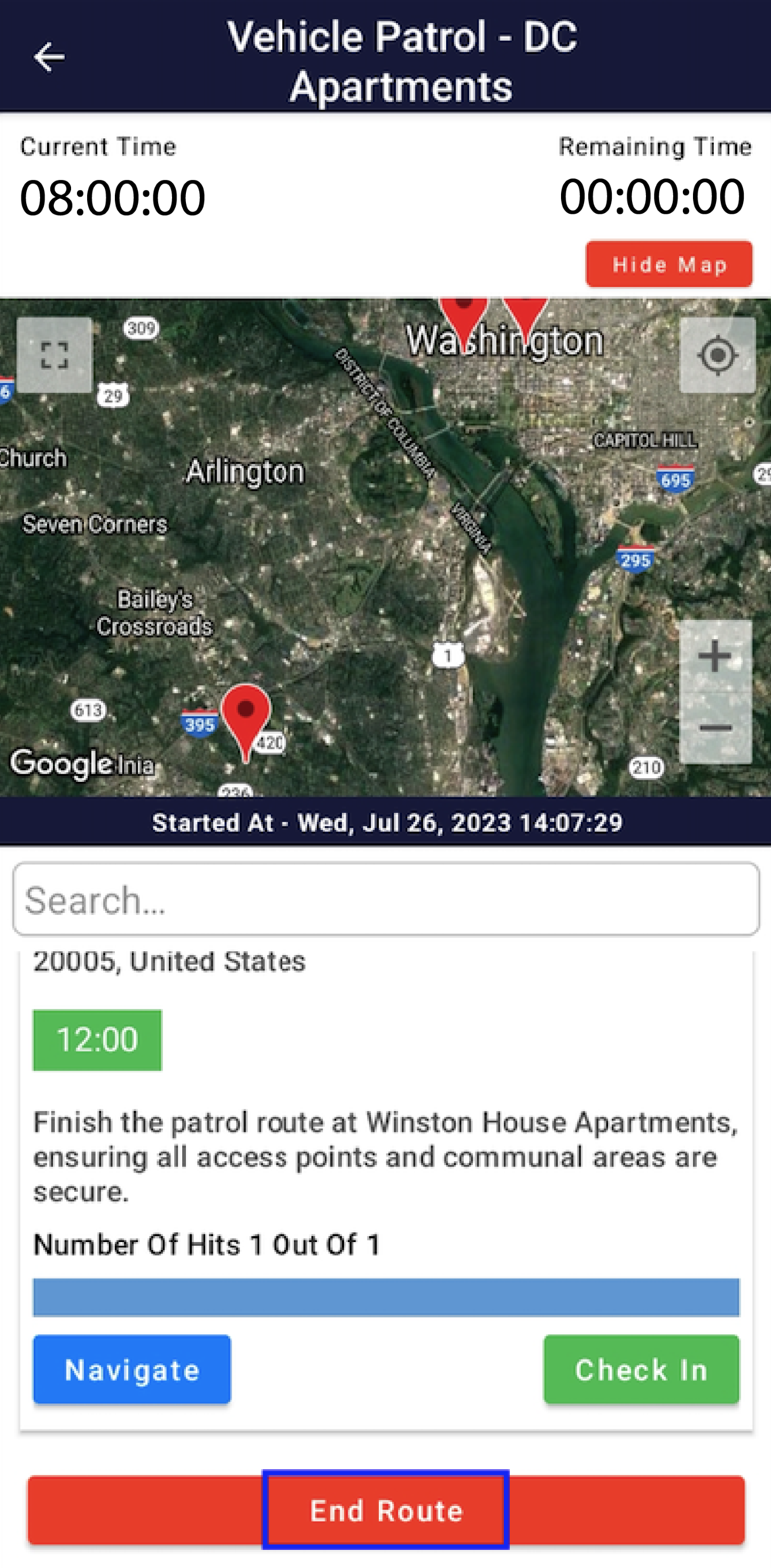Navigate to Winston House Apartments checkpoint

(x=132, y=1370)
